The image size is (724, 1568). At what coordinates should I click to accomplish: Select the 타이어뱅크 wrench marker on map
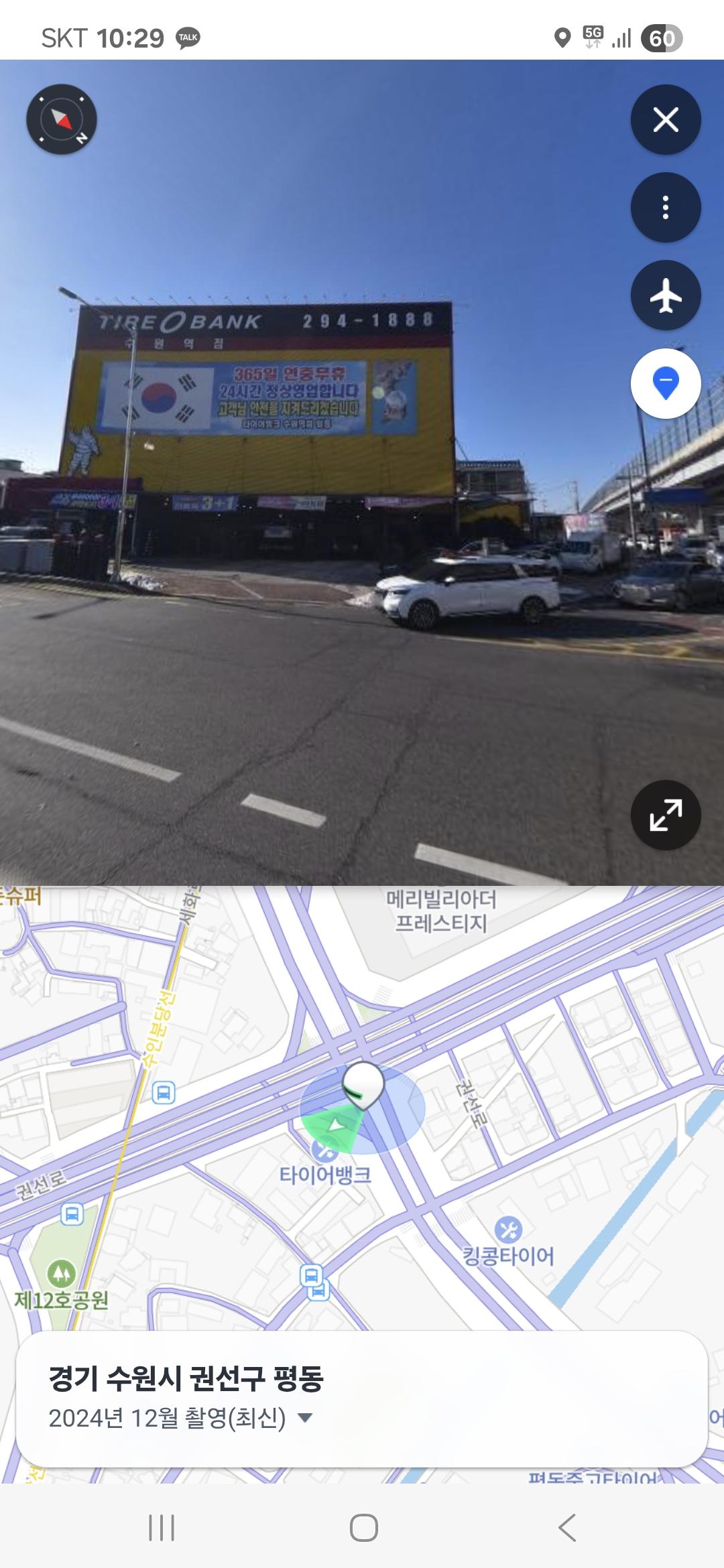pos(326,1151)
